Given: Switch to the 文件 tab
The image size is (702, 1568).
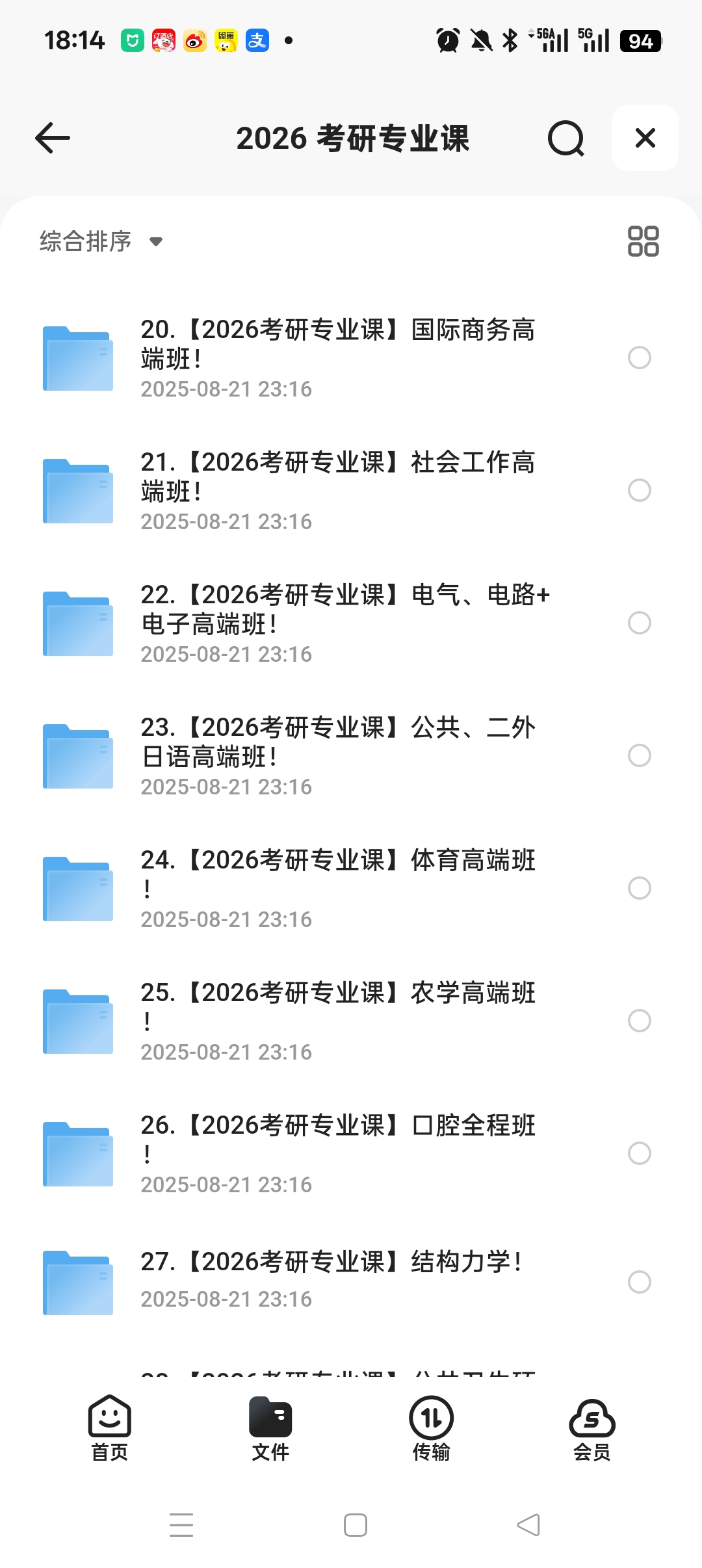Looking at the screenshot, I should 270,1427.
